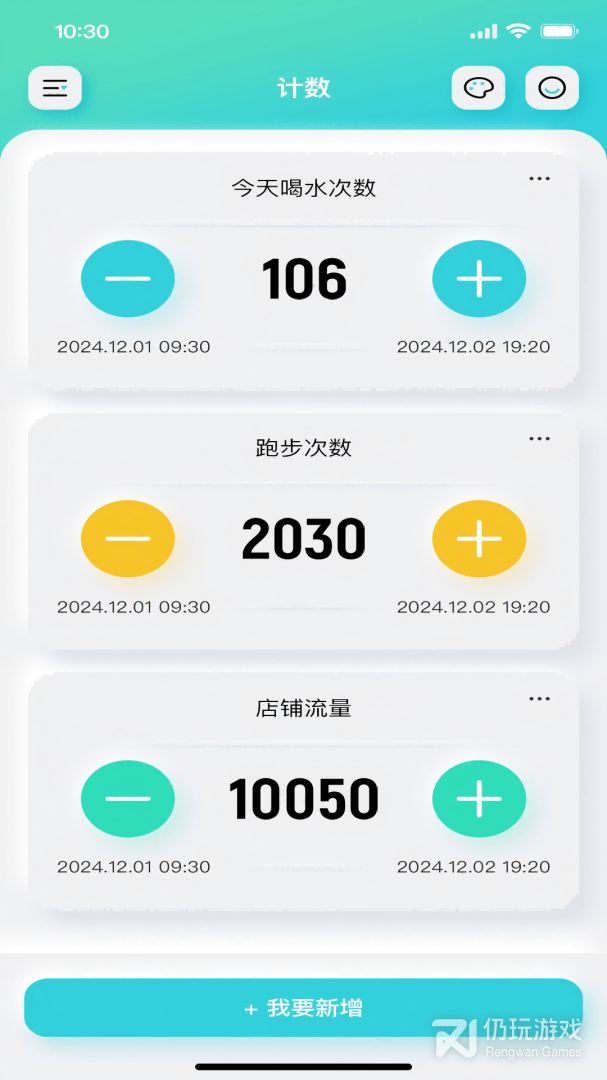Image resolution: width=607 pixels, height=1080 pixels.
Task: Open more options for 跑步次数
Action: tap(539, 439)
